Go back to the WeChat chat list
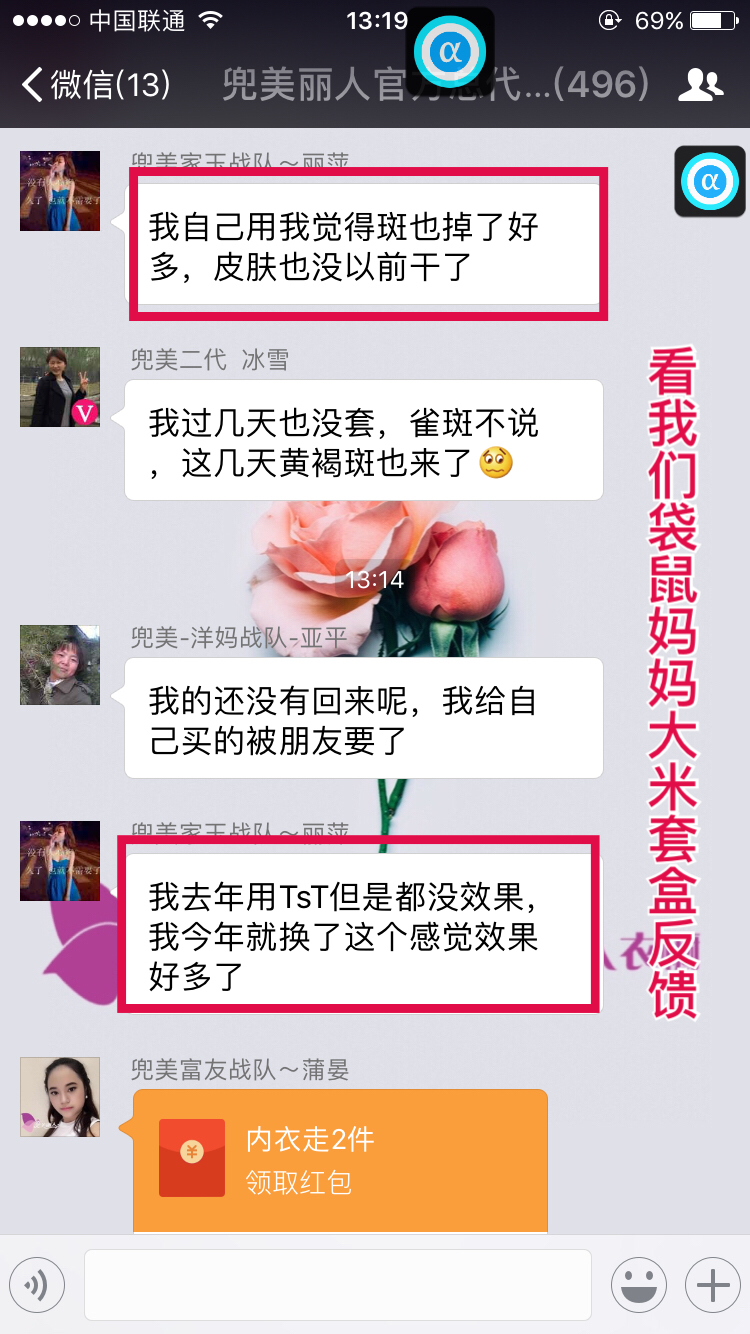The width and height of the screenshot is (750, 1334). tap(95, 85)
